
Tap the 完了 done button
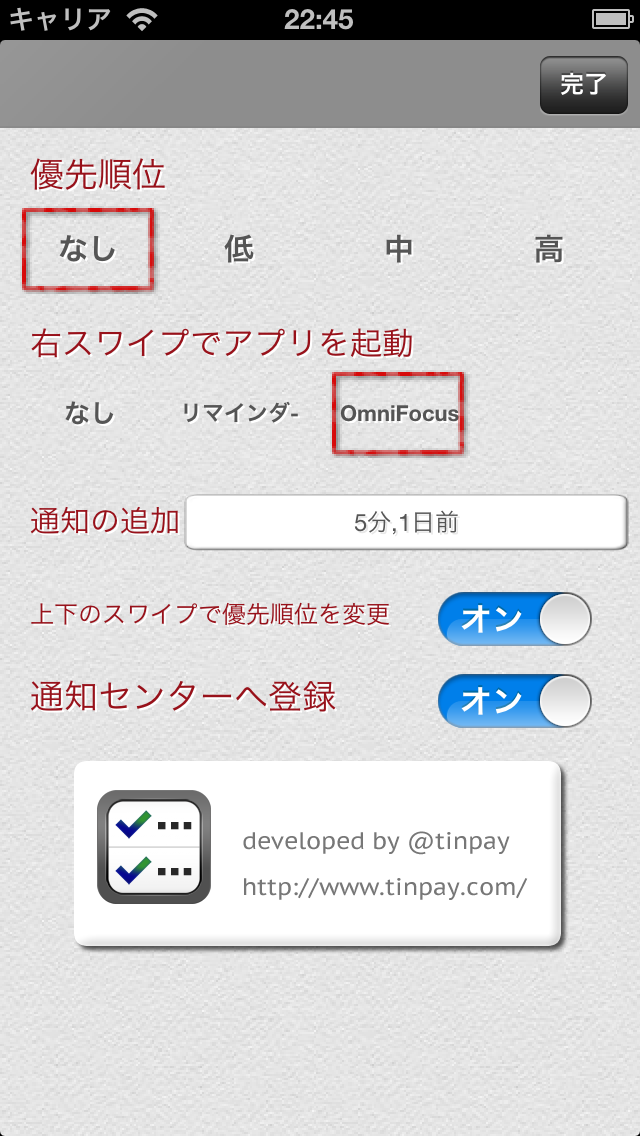tap(583, 85)
